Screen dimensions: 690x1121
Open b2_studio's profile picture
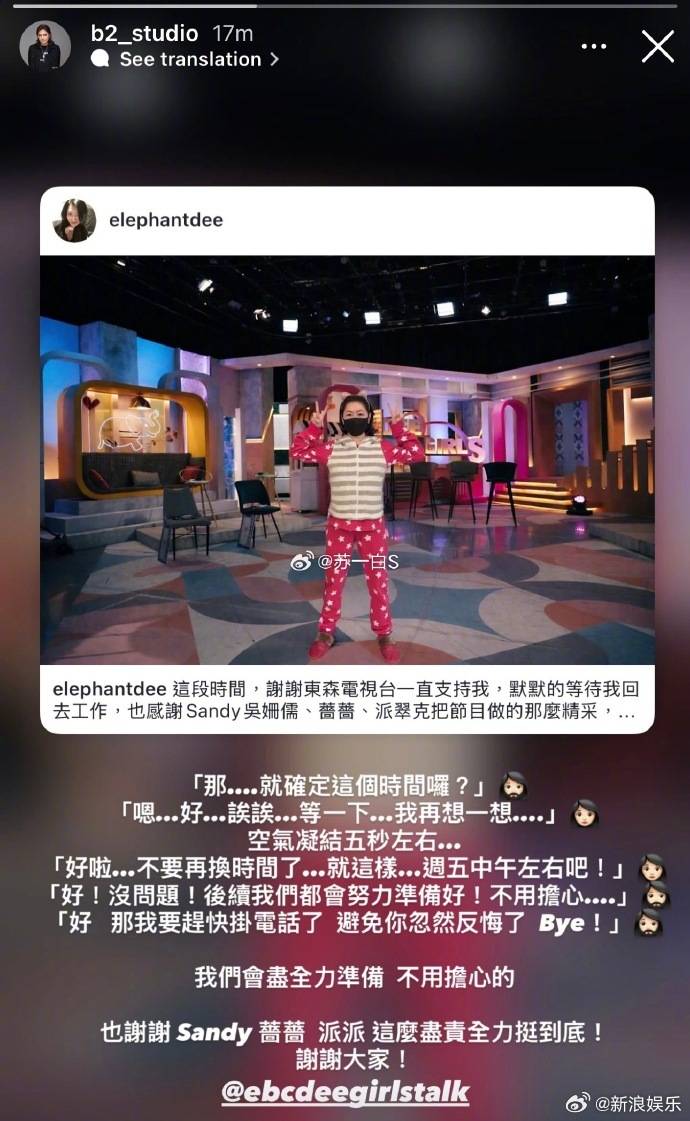coord(45,46)
